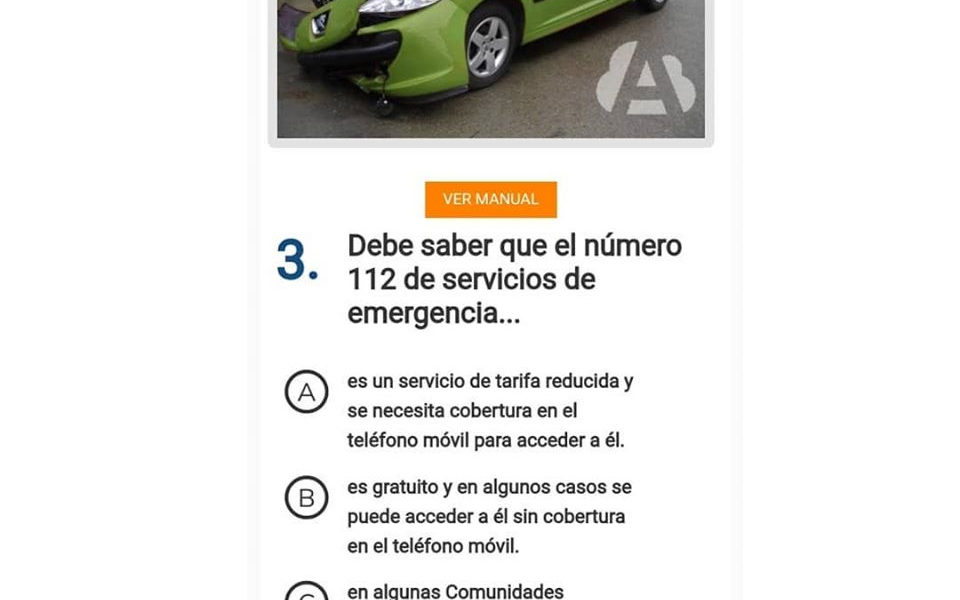Pick answer C about algunas Comunidades
Viewport: 960px width, 600px height.
[307, 593]
